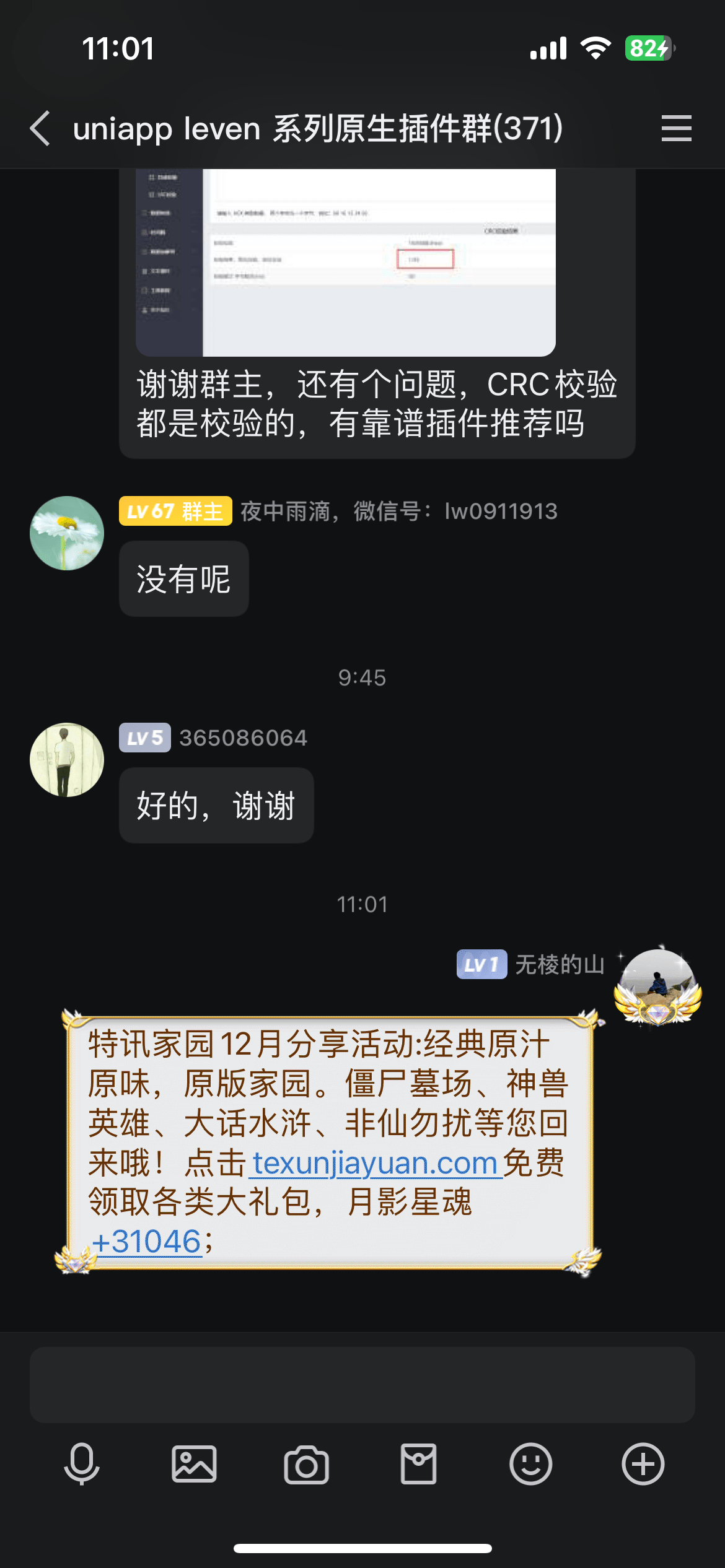Image resolution: width=725 pixels, height=1568 pixels.
Task: Open the shared screenshot image
Action: [346, 262]
